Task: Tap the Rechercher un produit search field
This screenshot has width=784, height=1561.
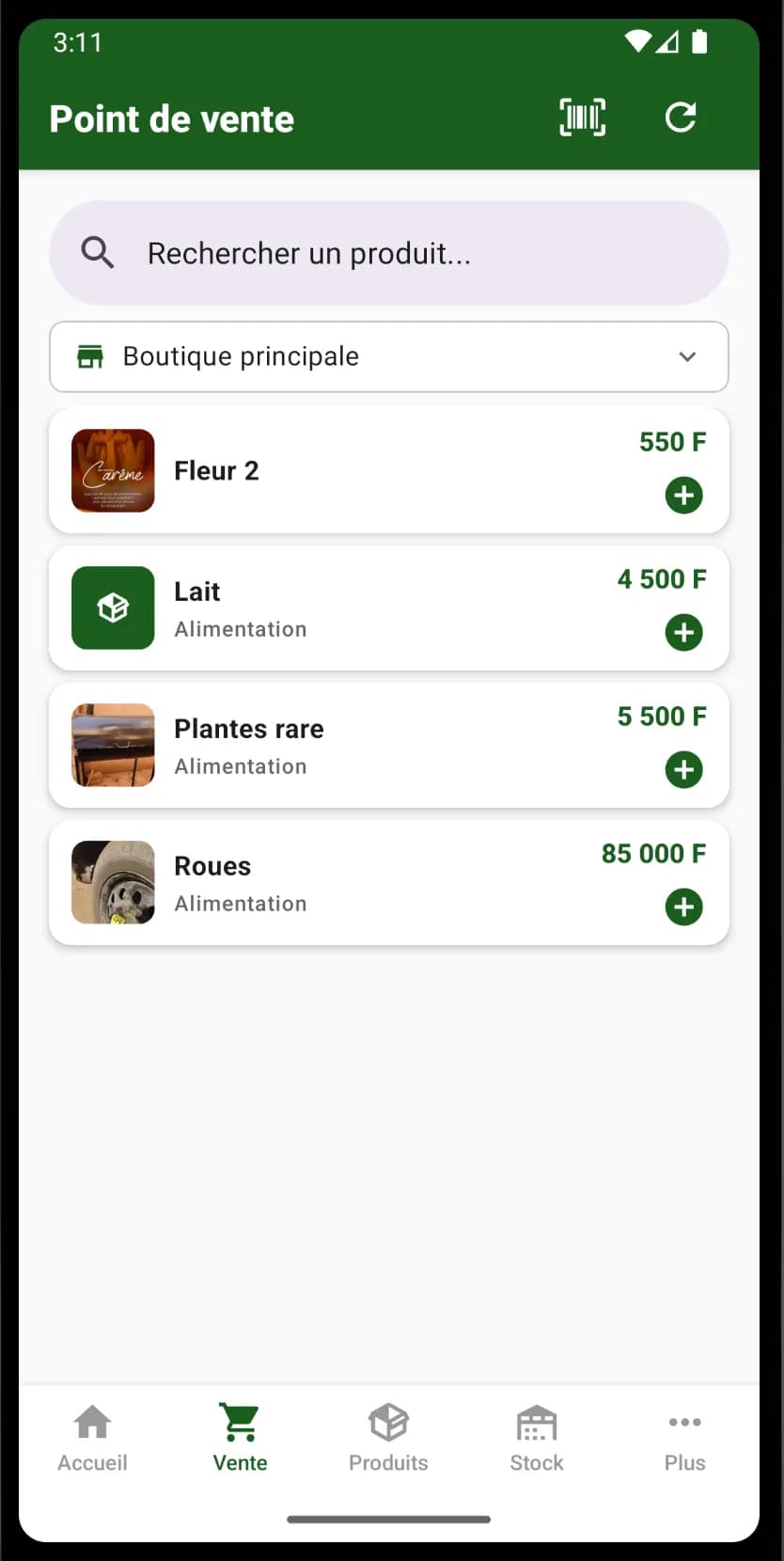Action: tap(388, 252)
